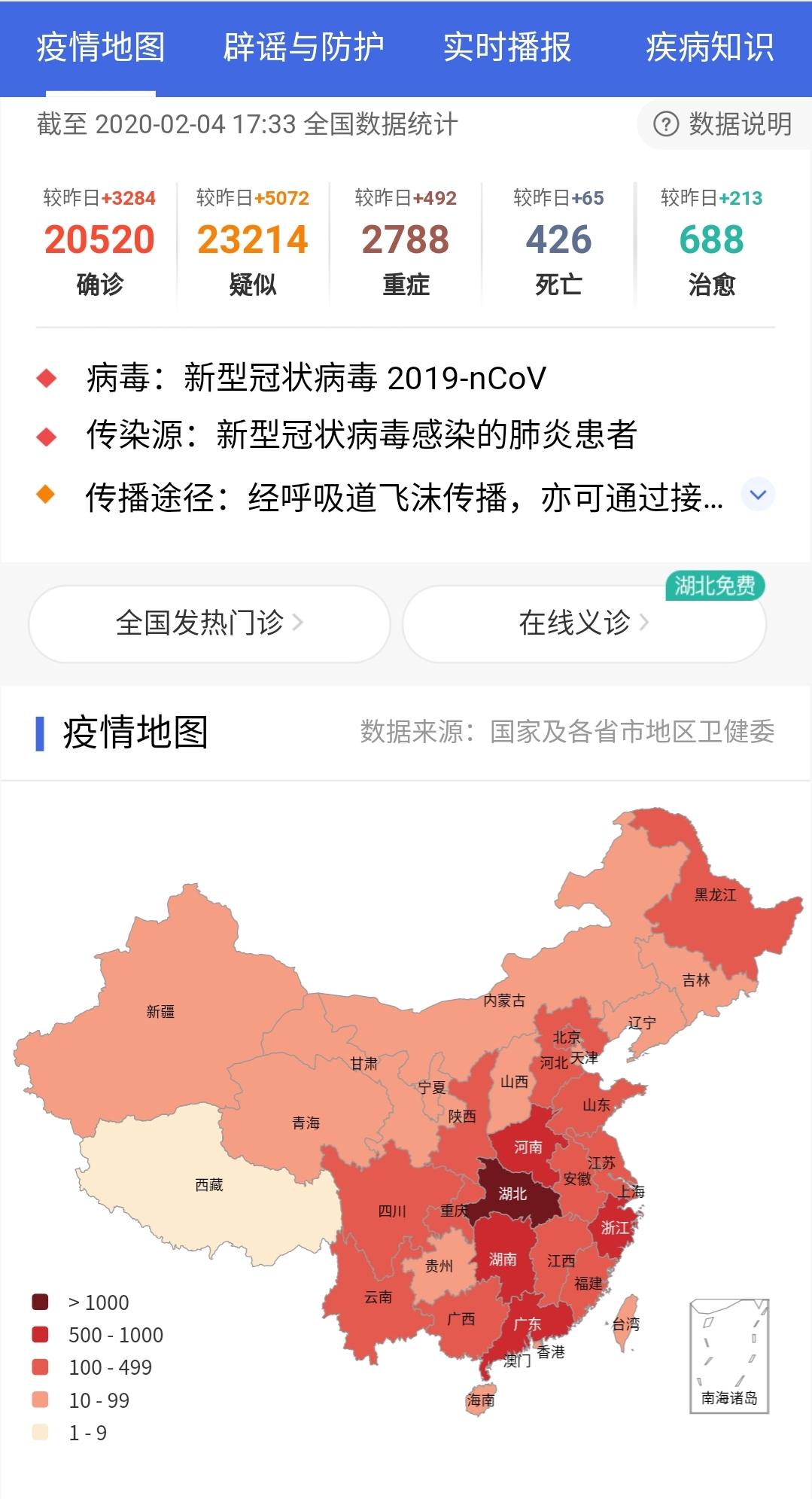The height and width of the screenshot is (1499, 812).
Task: Select the 疫情地图 tab
Action: (x=101, y=47)
